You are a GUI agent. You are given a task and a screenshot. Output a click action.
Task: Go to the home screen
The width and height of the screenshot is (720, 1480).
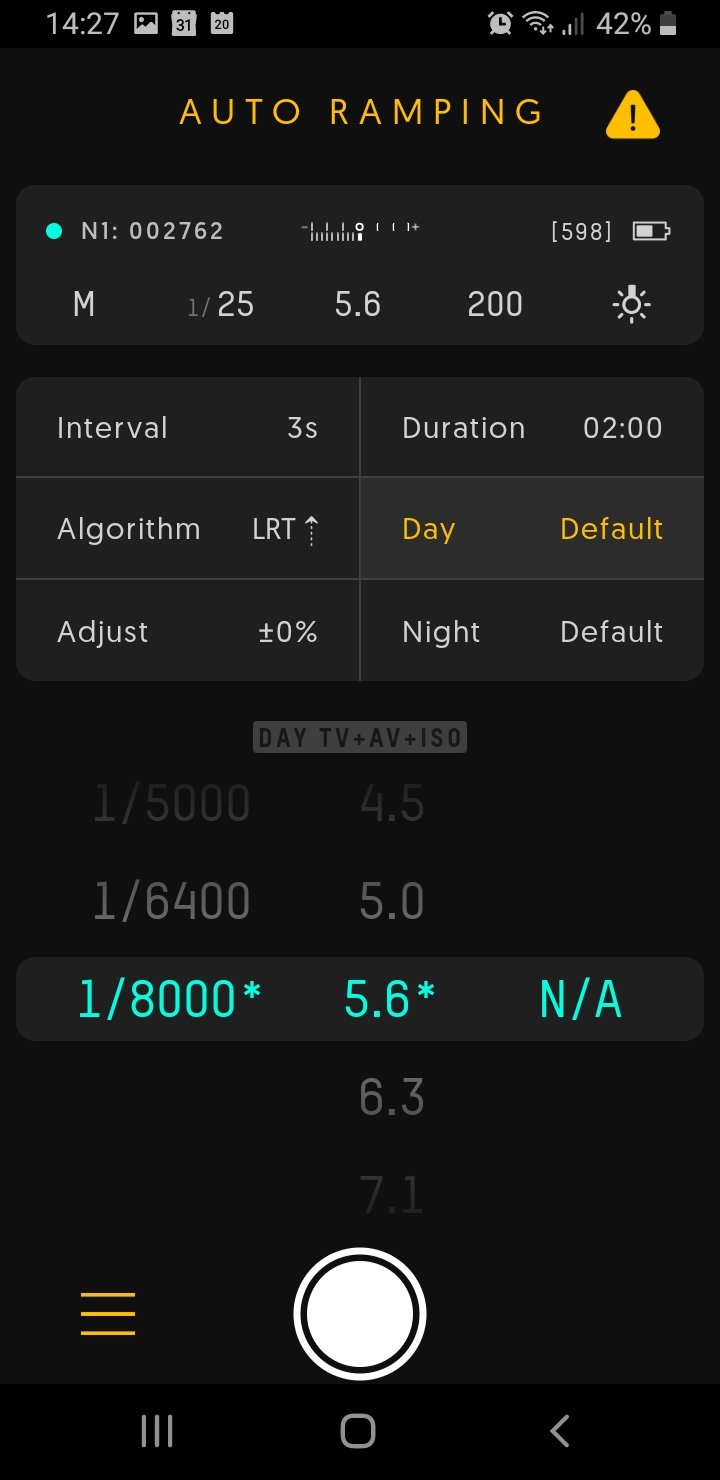358,1431
